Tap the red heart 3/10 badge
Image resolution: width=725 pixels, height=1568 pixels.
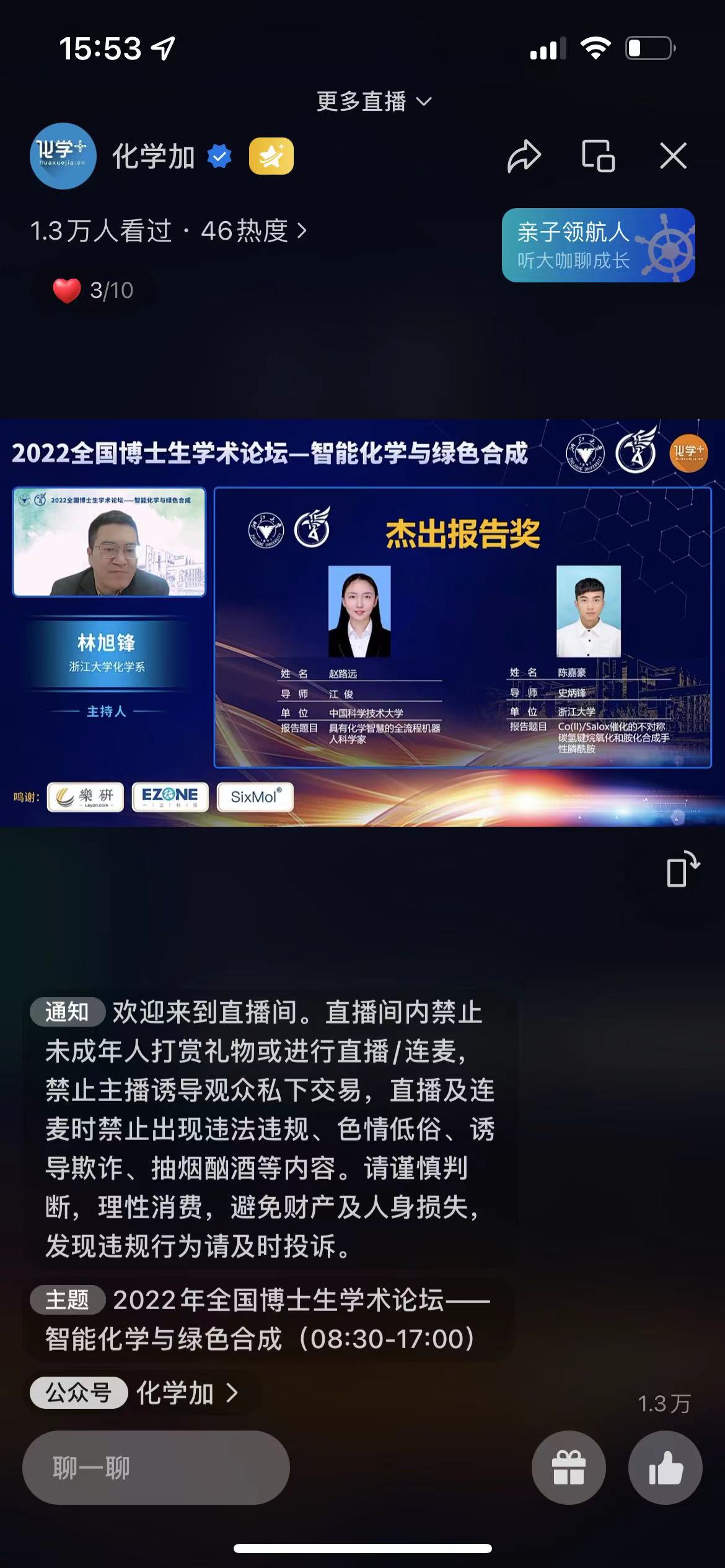[93, 290]
